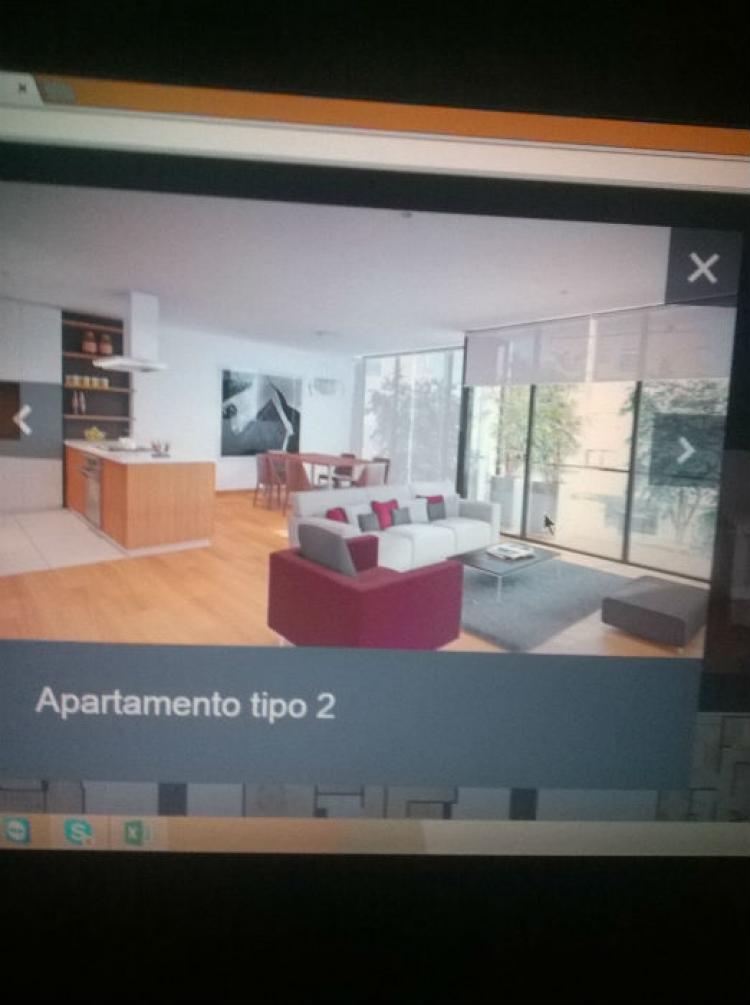Close the apartment image lightbox
Viewport: 750px width, 1005px height.
tap(703, 267)
